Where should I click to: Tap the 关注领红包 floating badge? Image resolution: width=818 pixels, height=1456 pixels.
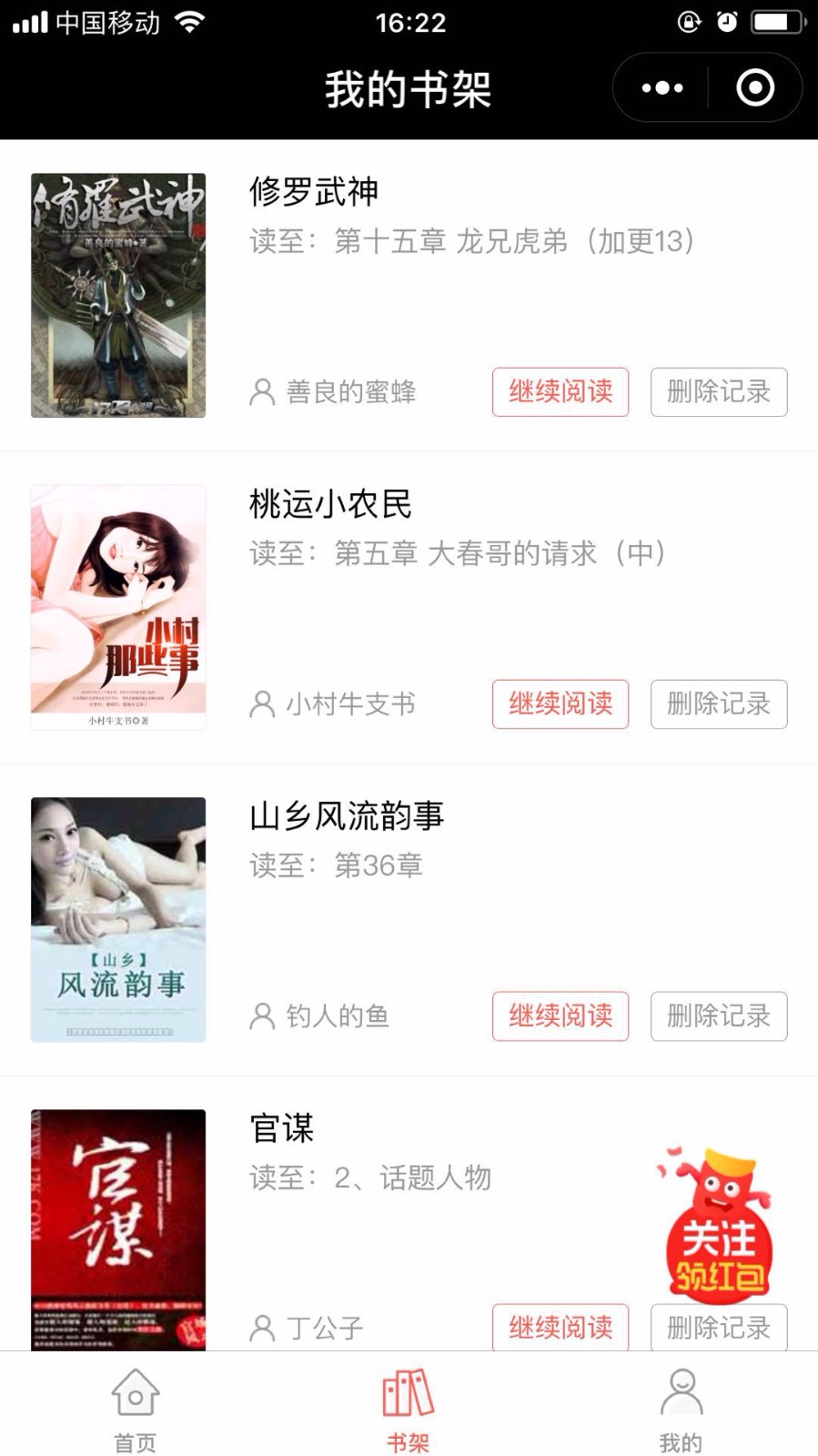click(x=718, y=1224)
